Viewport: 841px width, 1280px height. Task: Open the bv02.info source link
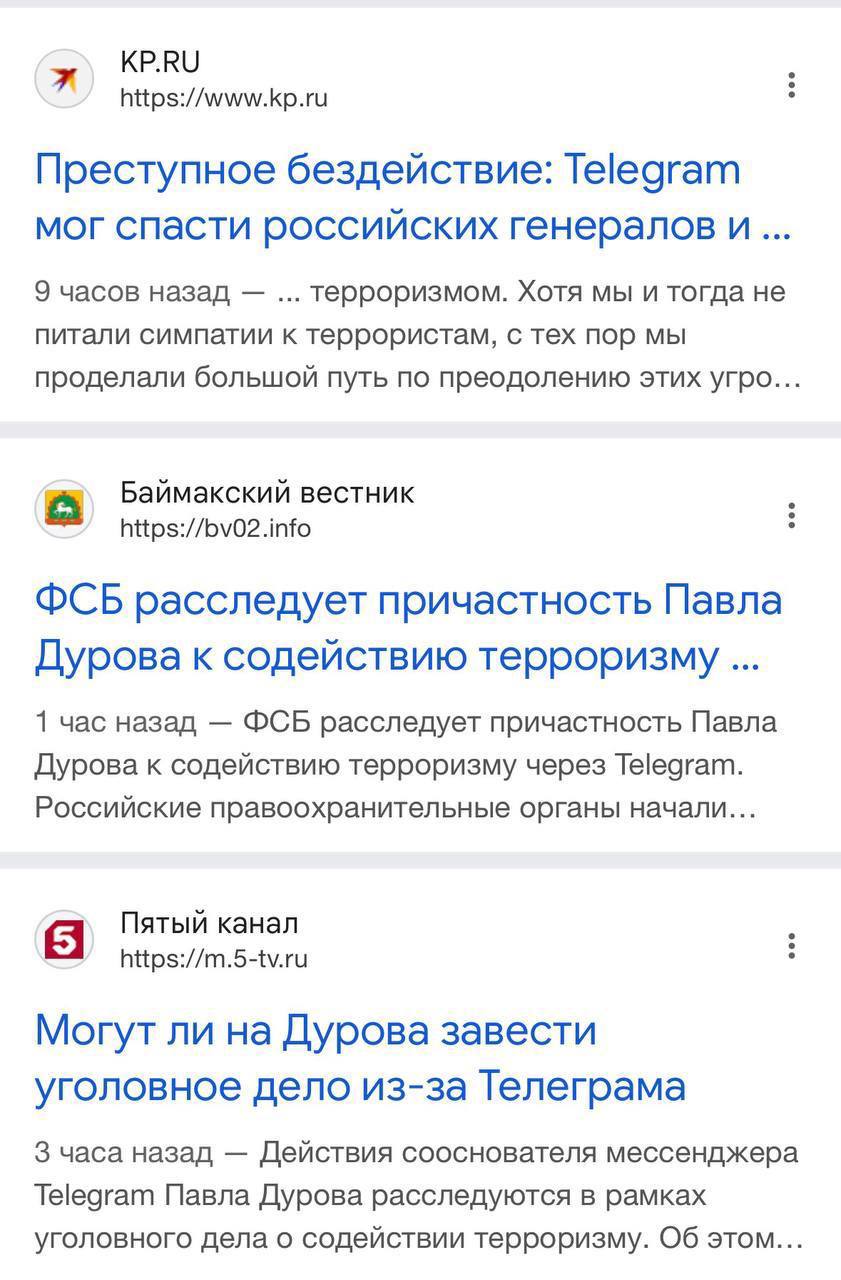pyautogui.click(x=215, y=528)
